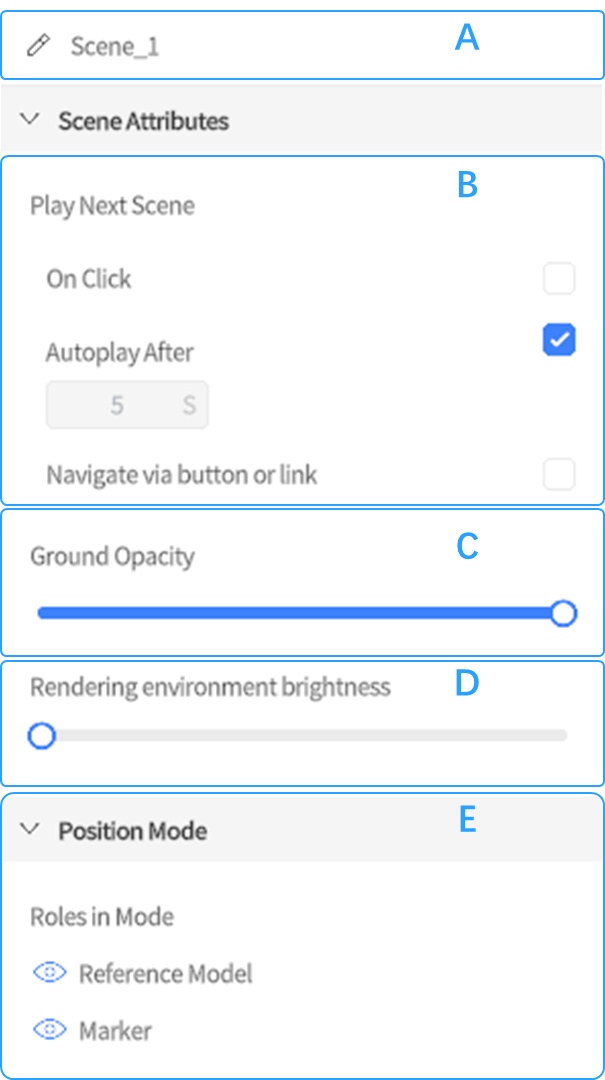Toggle visibility of Marker
The width and height of the screenshot is (605, 1080).
(49, 1030)
